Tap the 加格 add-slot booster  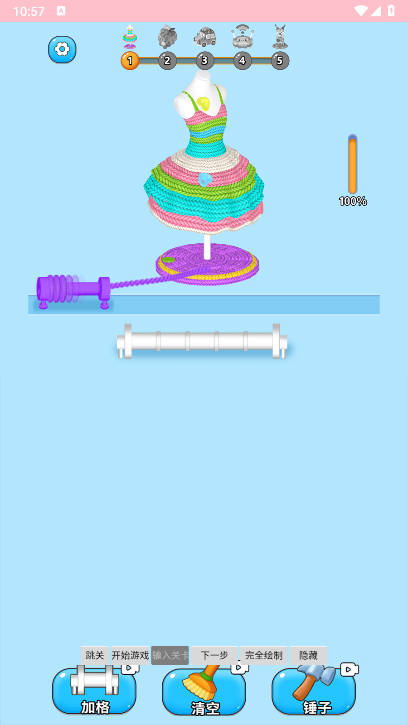click(x=94, y=691)
